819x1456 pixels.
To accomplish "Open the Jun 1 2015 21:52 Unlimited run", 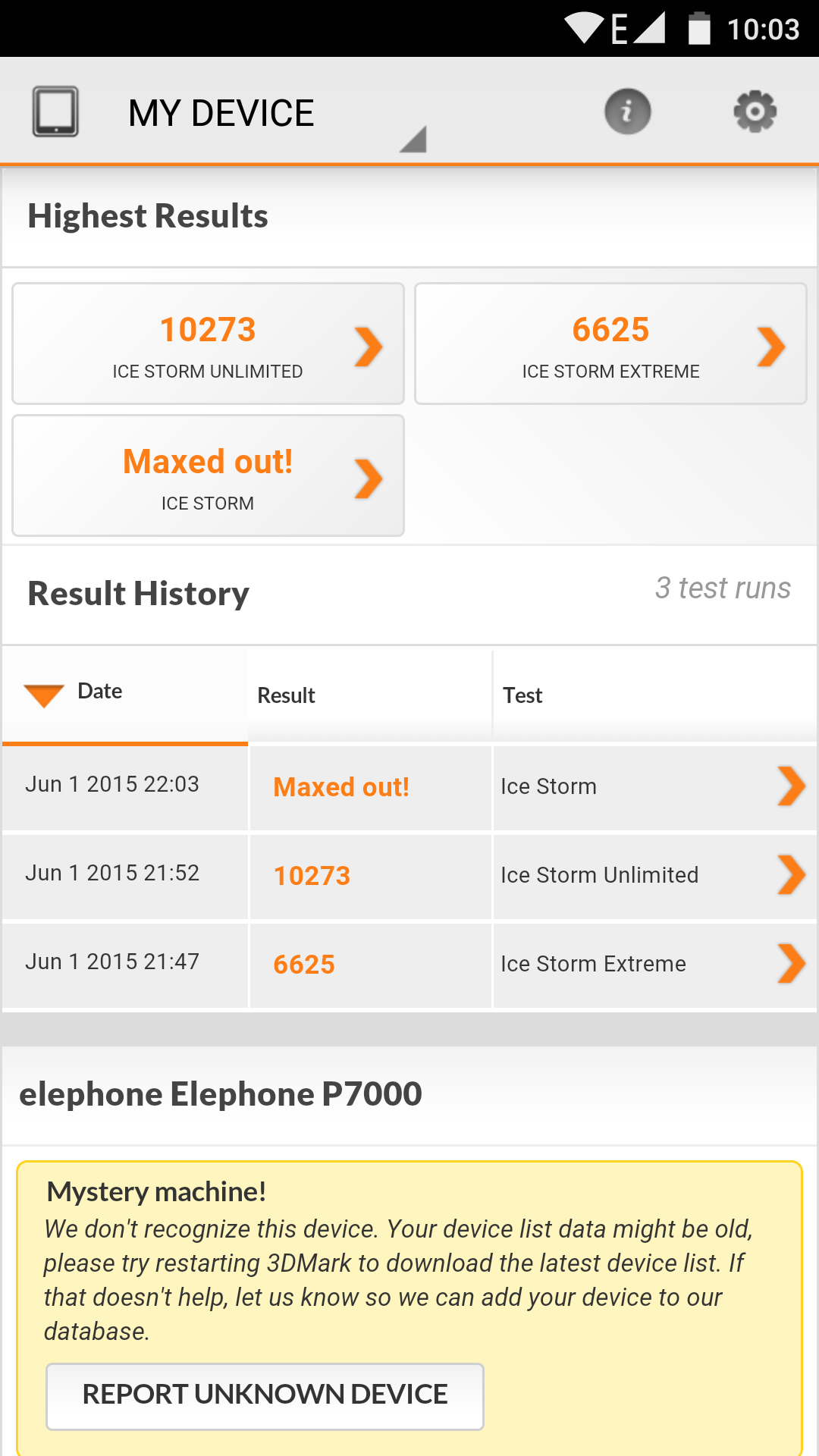I will coord(409,875).
